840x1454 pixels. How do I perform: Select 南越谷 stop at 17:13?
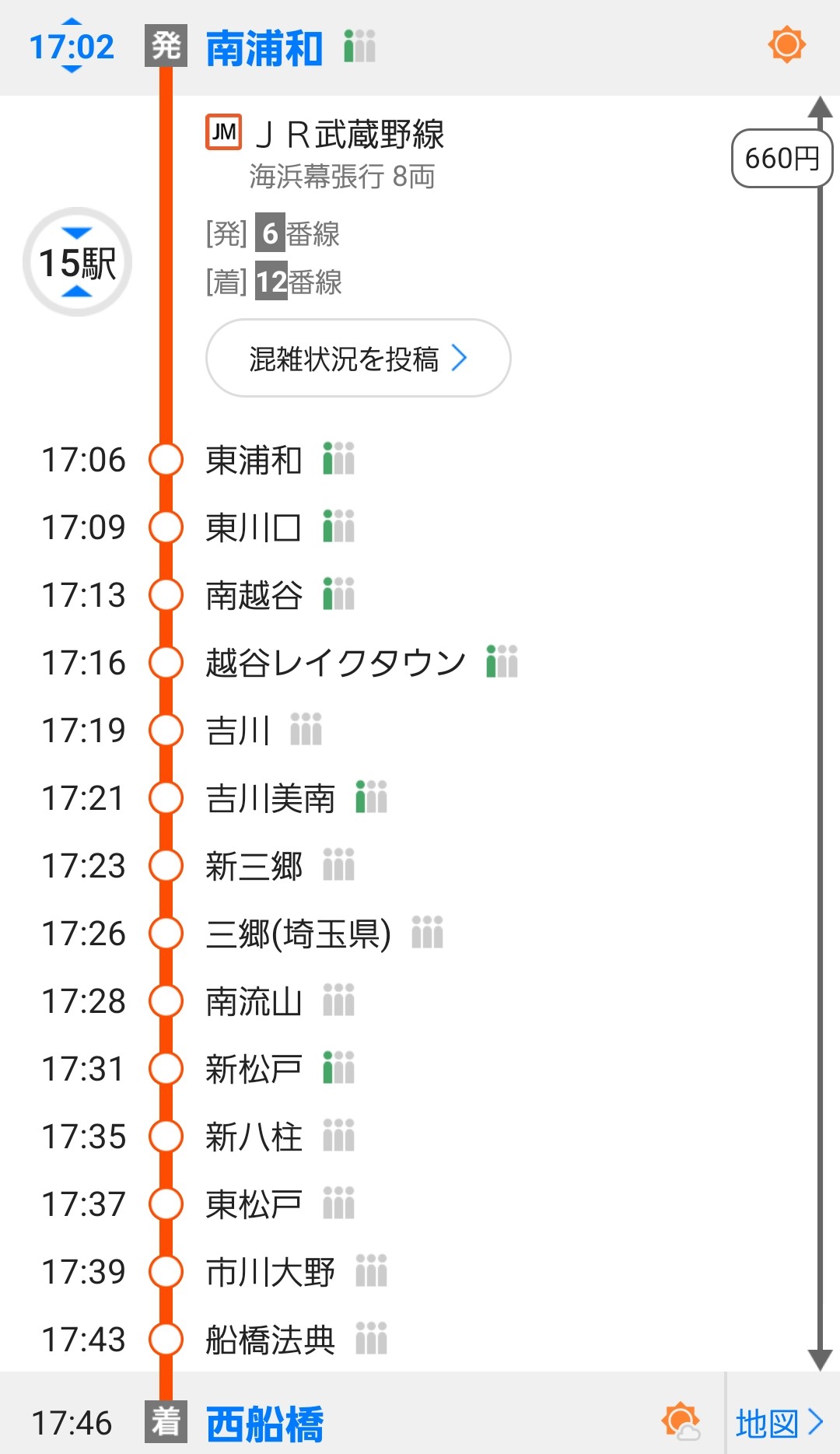point(254,595)
